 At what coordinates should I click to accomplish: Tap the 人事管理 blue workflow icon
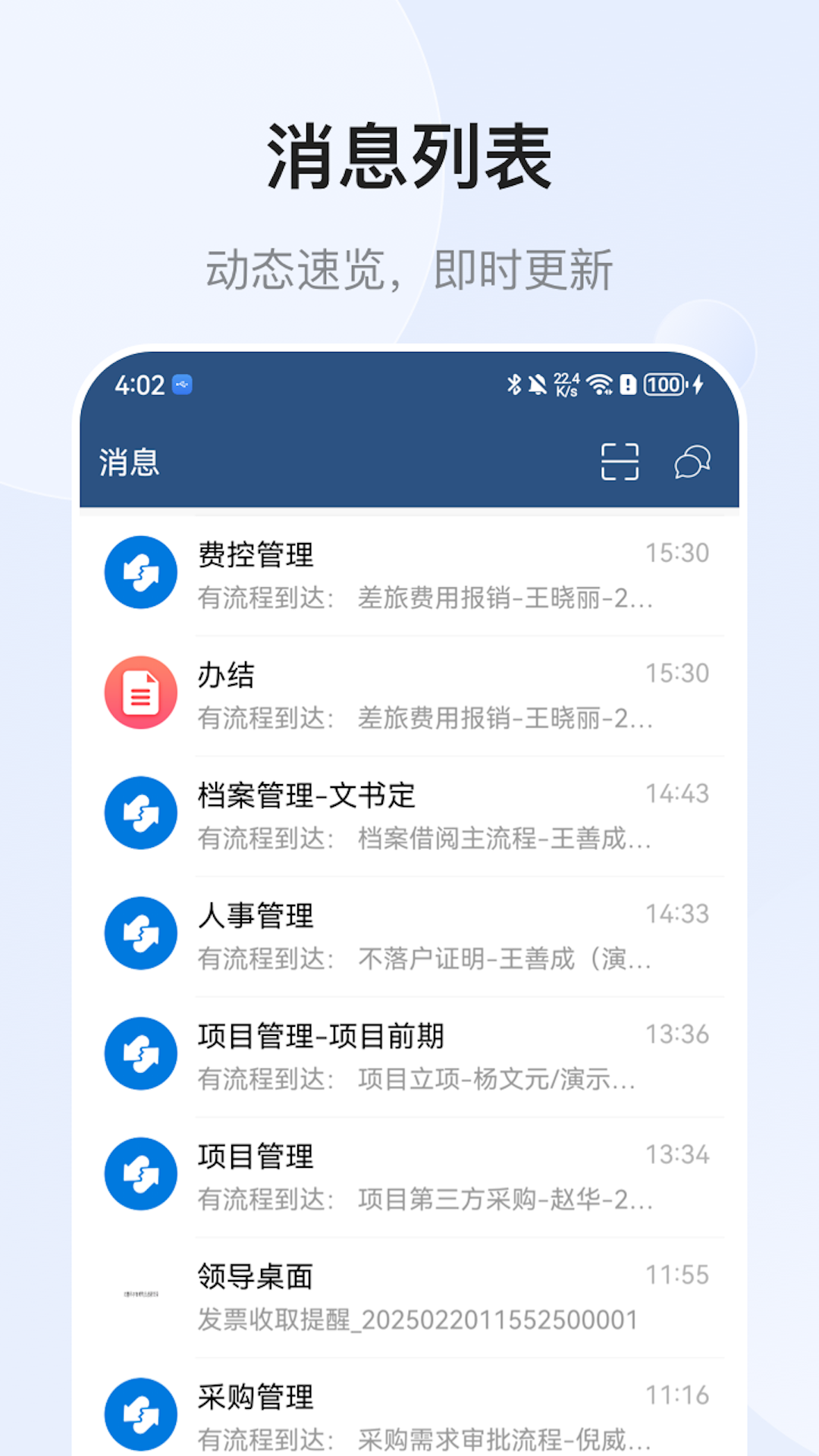140,934
